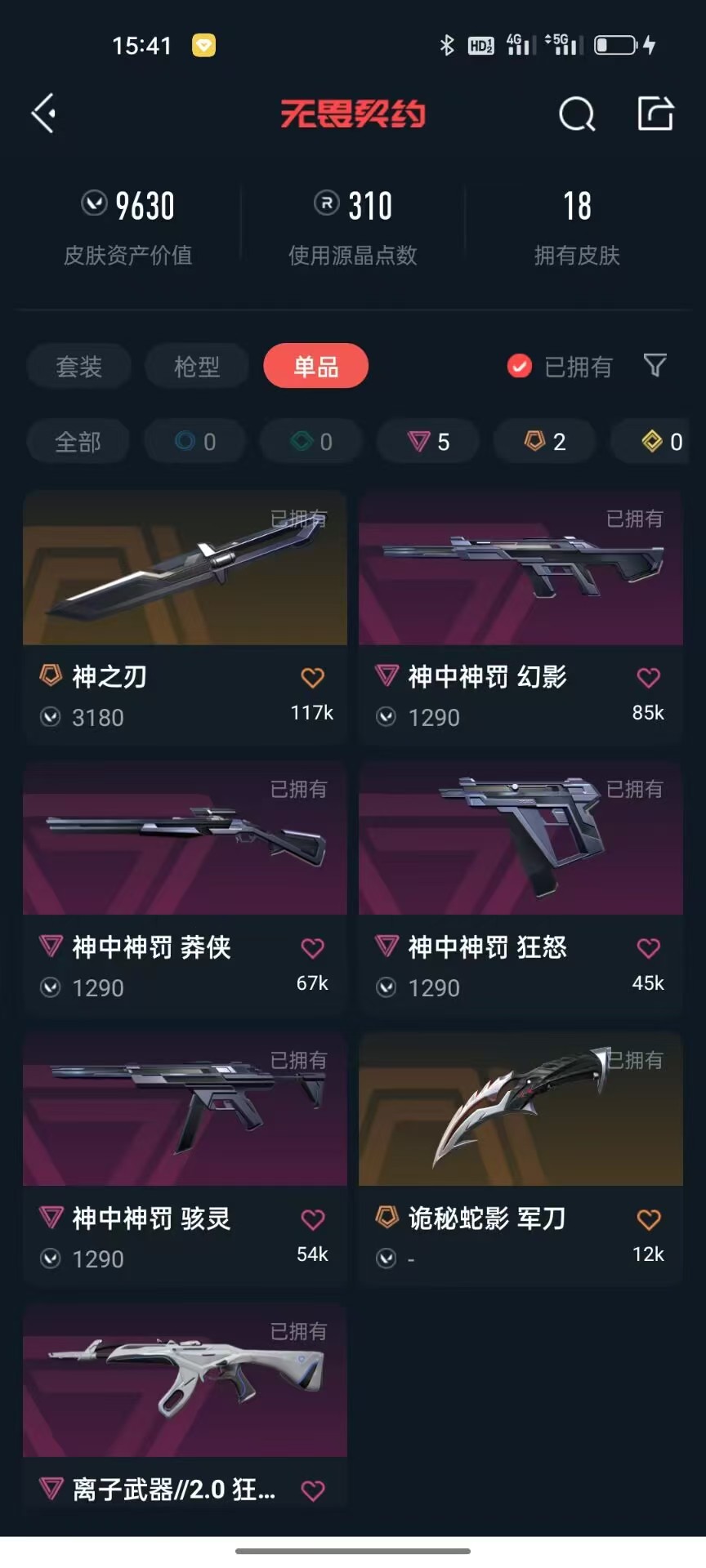The image size is (706, 1568).
Task: Open the search icon in the header
Action: pos(577,114)
